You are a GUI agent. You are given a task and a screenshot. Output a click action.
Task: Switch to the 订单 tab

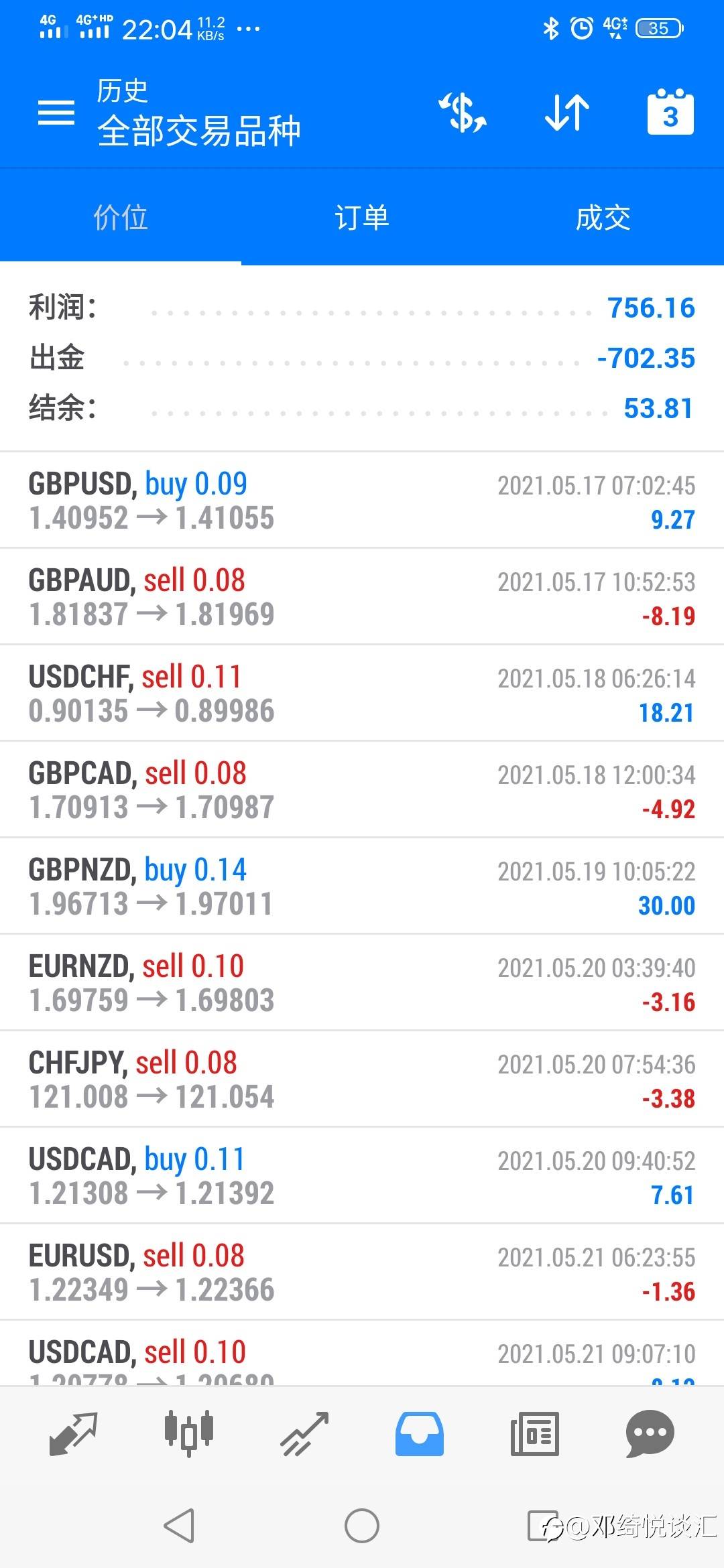[362, 218]
